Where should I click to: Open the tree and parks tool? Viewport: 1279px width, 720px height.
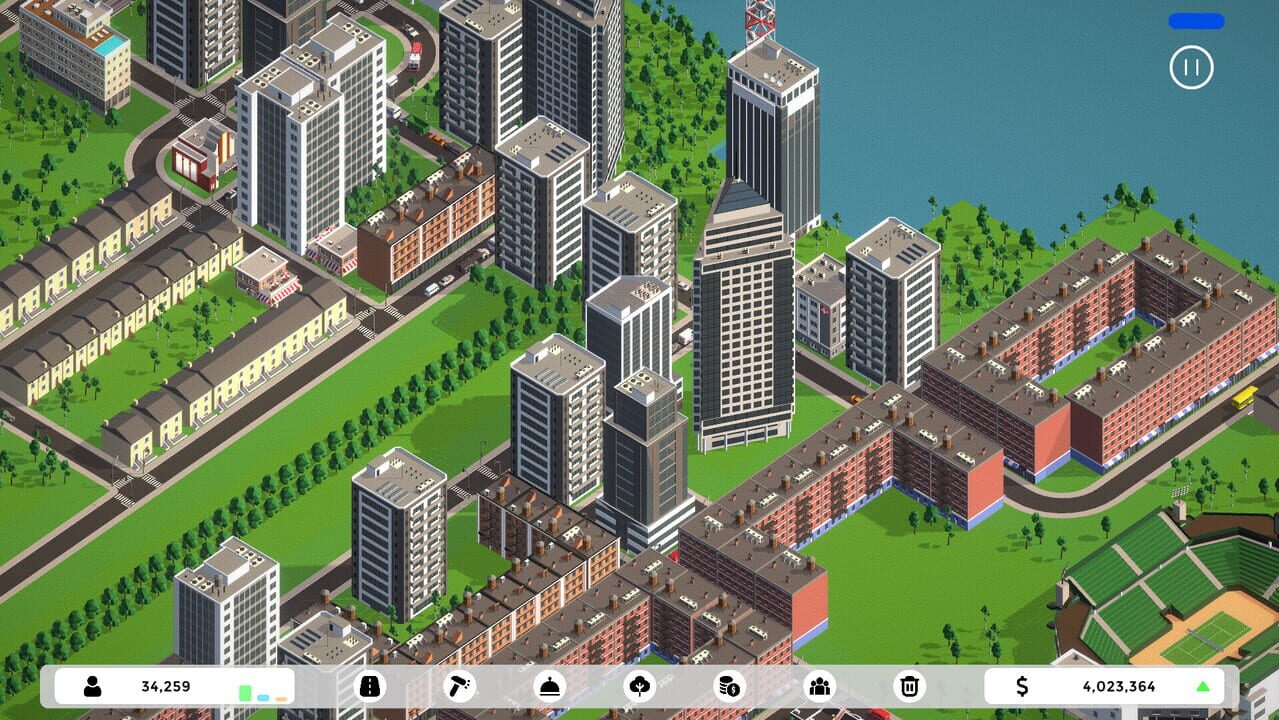[x=639, y=686]
